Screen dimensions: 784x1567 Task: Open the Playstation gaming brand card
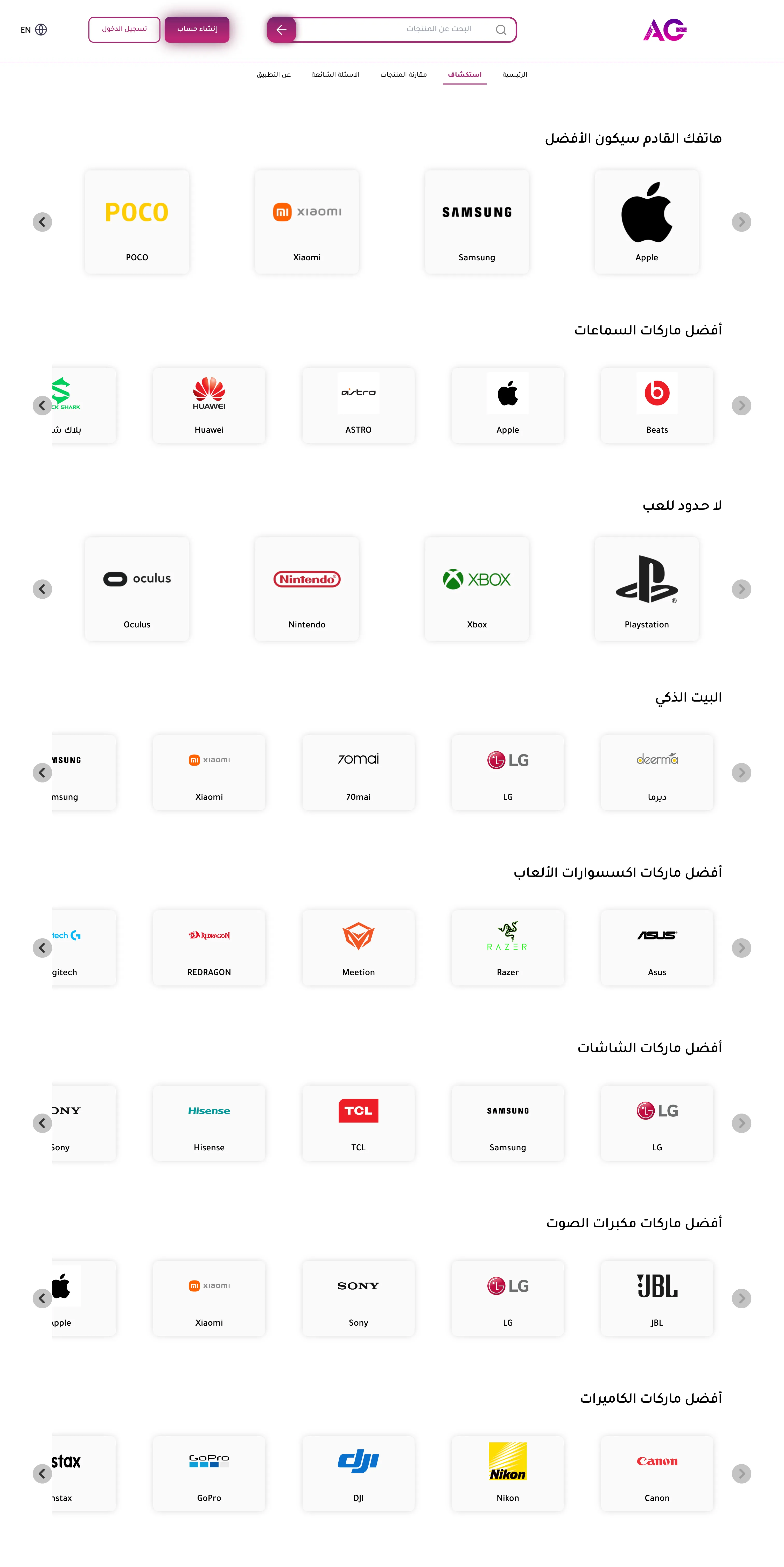[647, 589]
